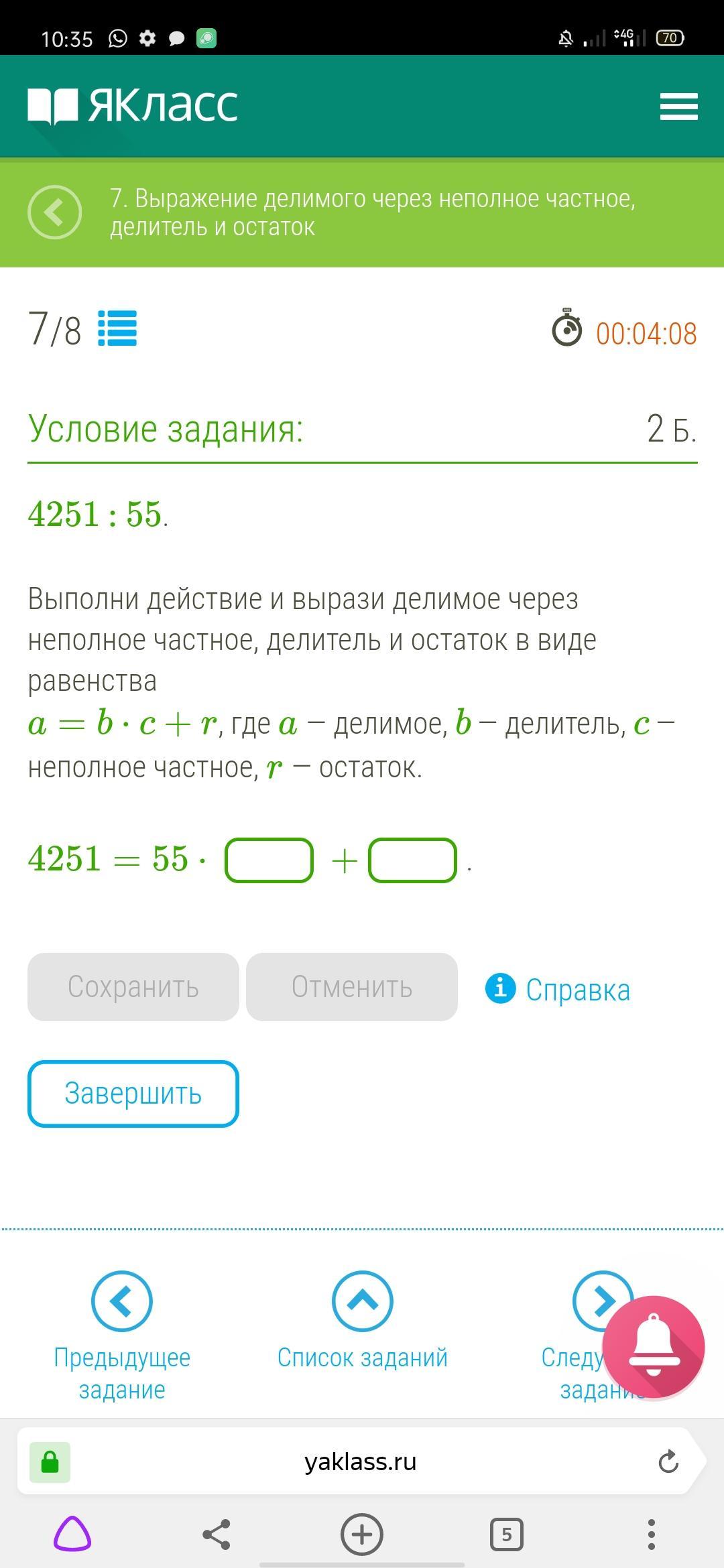Open the tab switcher showing 5 tabs
Image resolution: width=724 pixels, height=1568 pixels.
507,1534
